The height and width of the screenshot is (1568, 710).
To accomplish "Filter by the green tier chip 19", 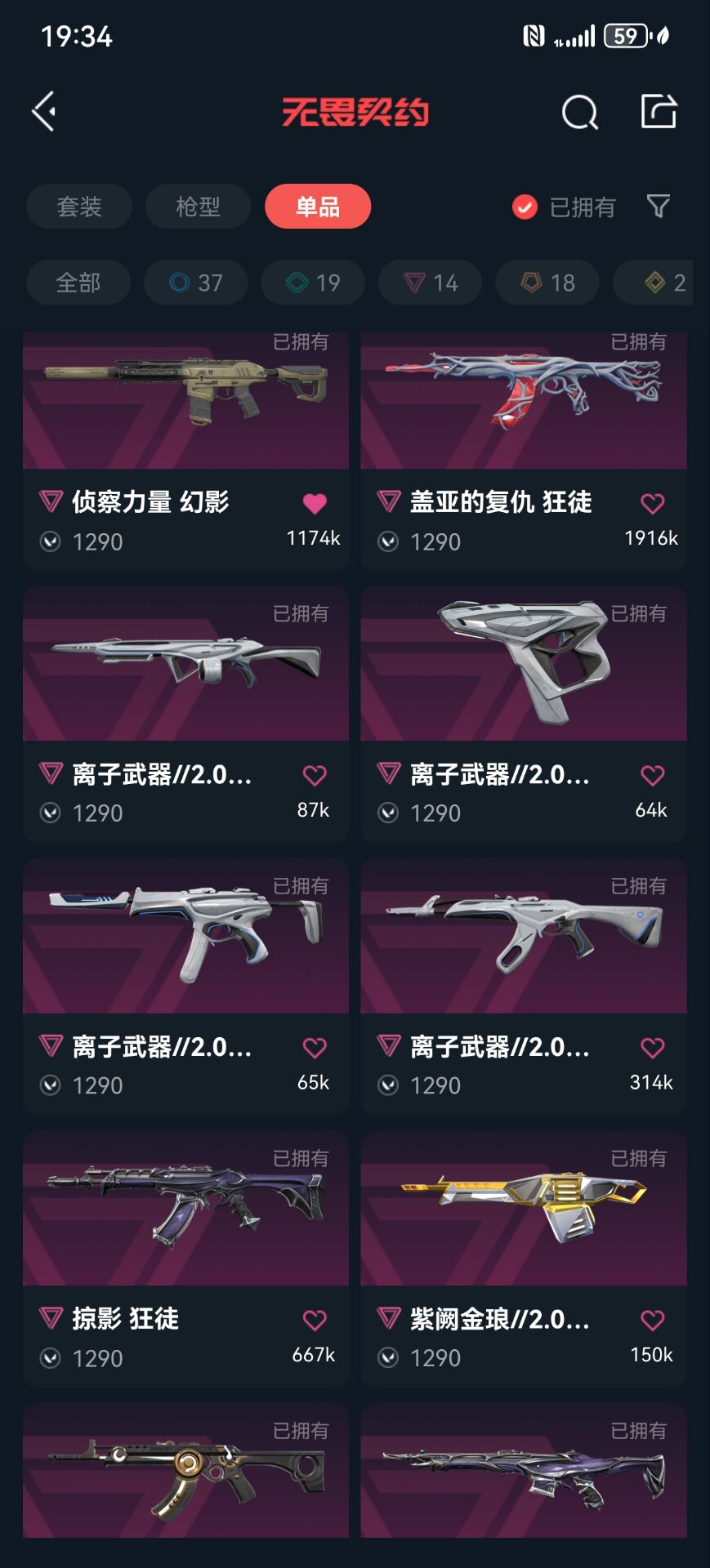I will pyautogui.click(x=313, y=283).
